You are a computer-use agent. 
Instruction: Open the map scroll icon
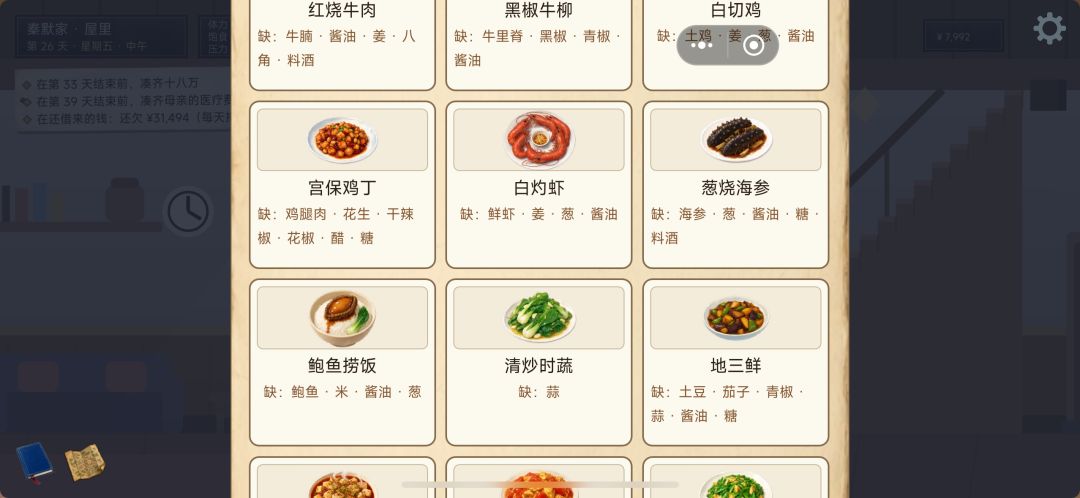coord(85,462)
